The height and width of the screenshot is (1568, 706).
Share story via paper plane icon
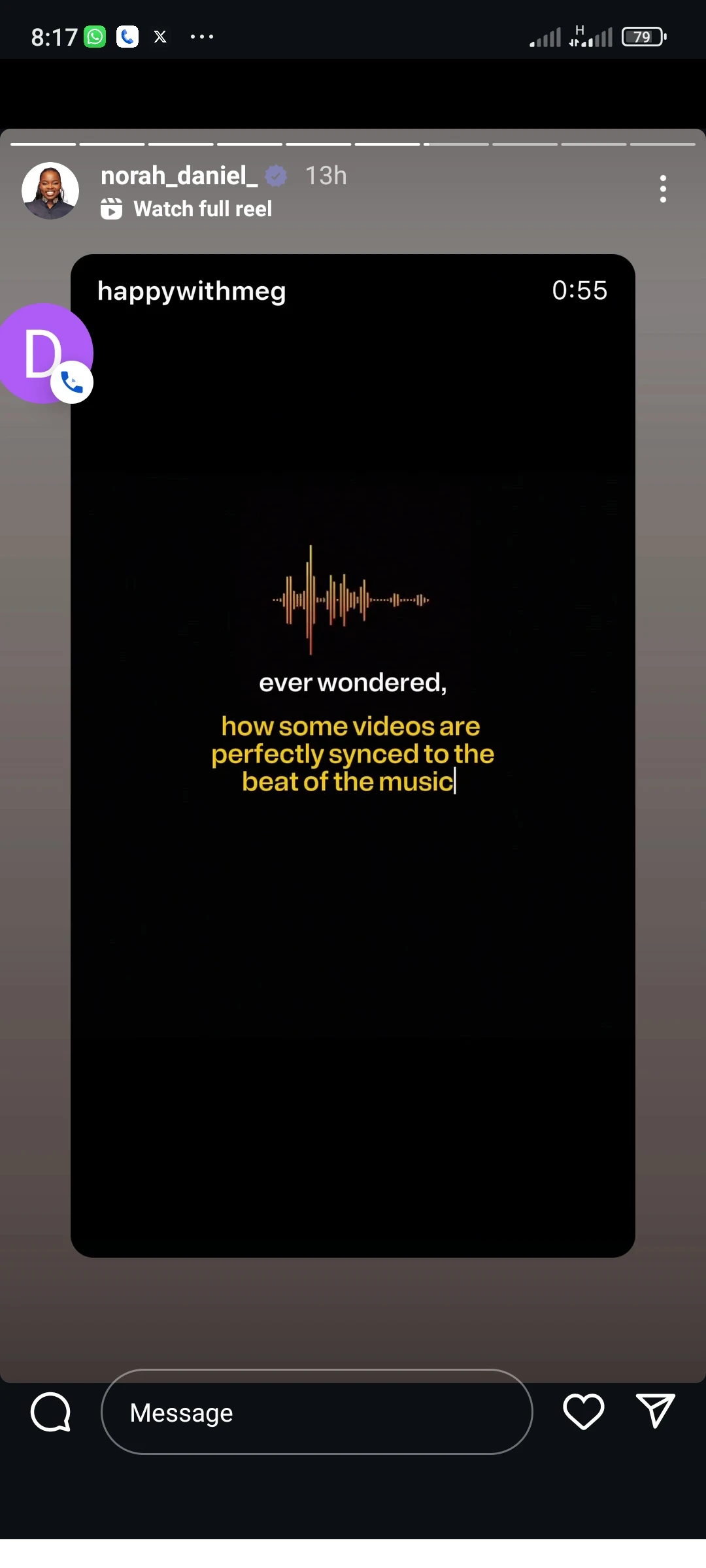[654, 1411]
